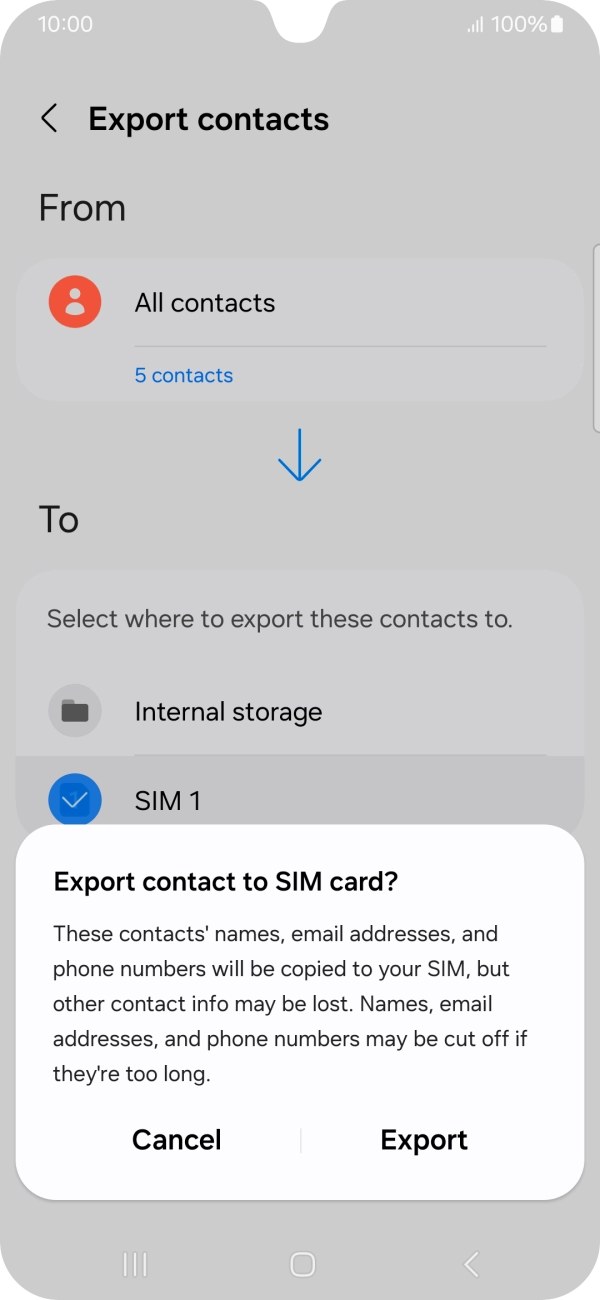600x1300 pixels.
Task: Go back from Export contacts
Action: pos(49,119)
